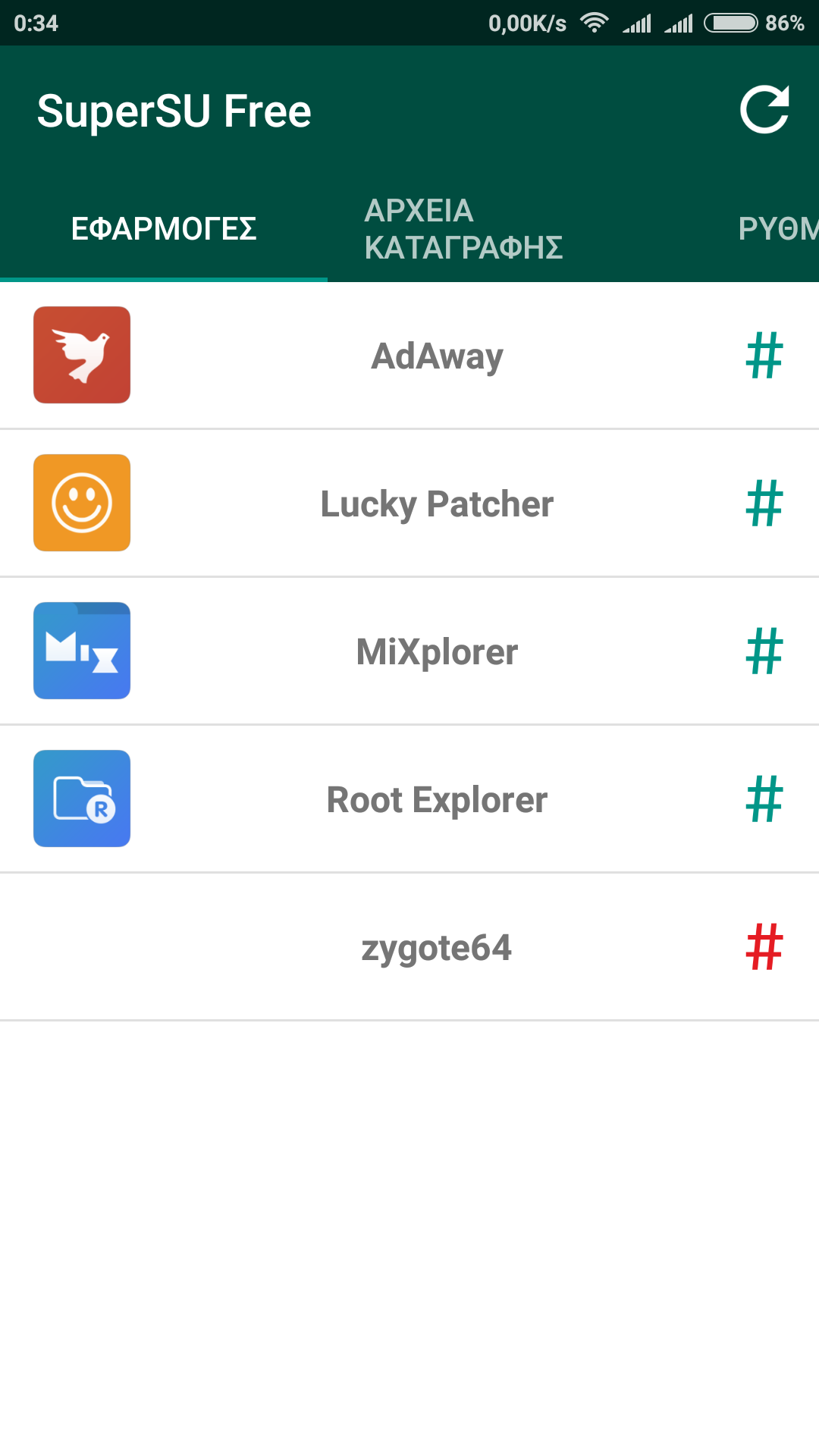Select the MiXplorer app row
The height and width of the screenshot is (1456, 819).
[437, 651]
